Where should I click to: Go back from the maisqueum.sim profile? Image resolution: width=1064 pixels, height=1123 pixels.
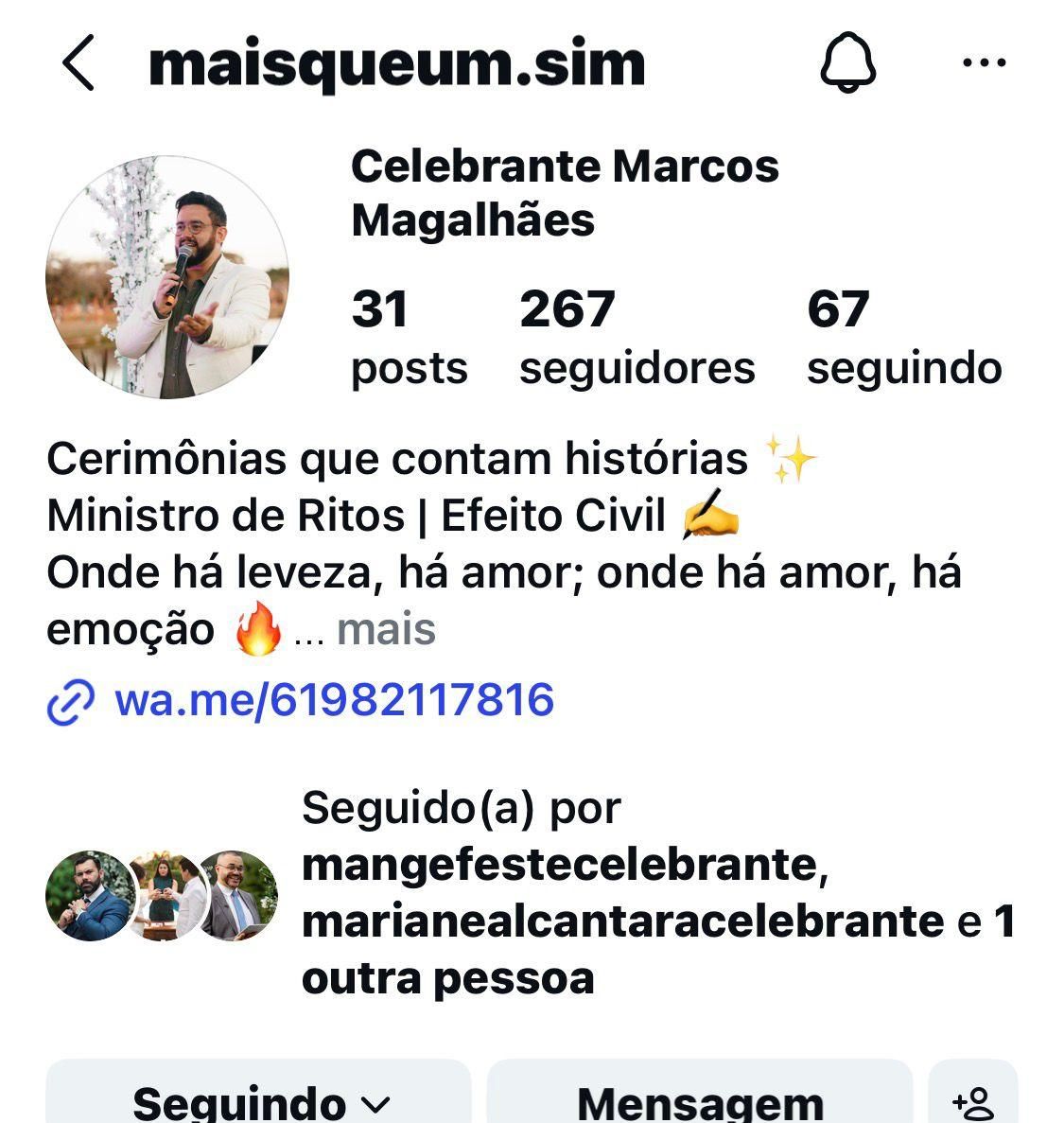click(x=78, y=63)
